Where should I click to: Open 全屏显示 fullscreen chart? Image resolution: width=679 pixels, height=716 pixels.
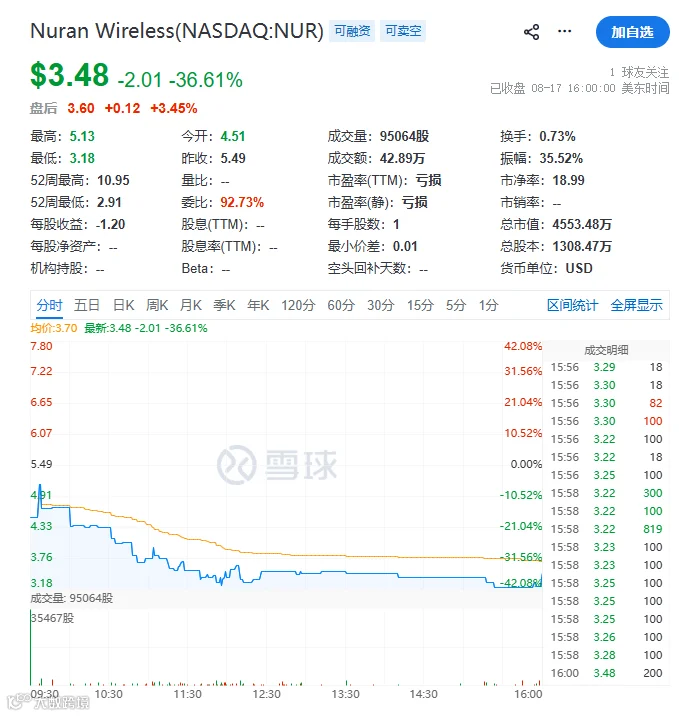637,305
